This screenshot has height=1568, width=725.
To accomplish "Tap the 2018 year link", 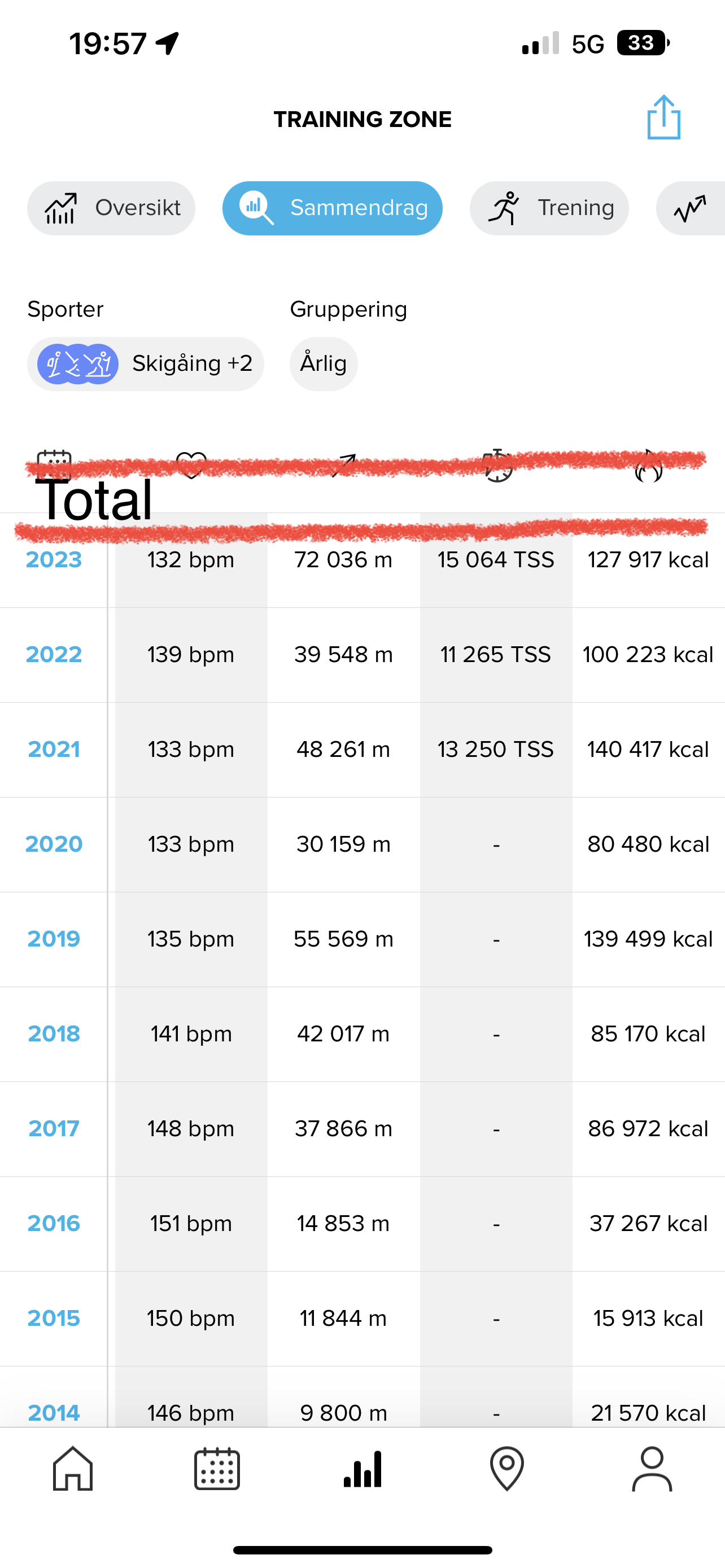I will (x=54, y=1034).
